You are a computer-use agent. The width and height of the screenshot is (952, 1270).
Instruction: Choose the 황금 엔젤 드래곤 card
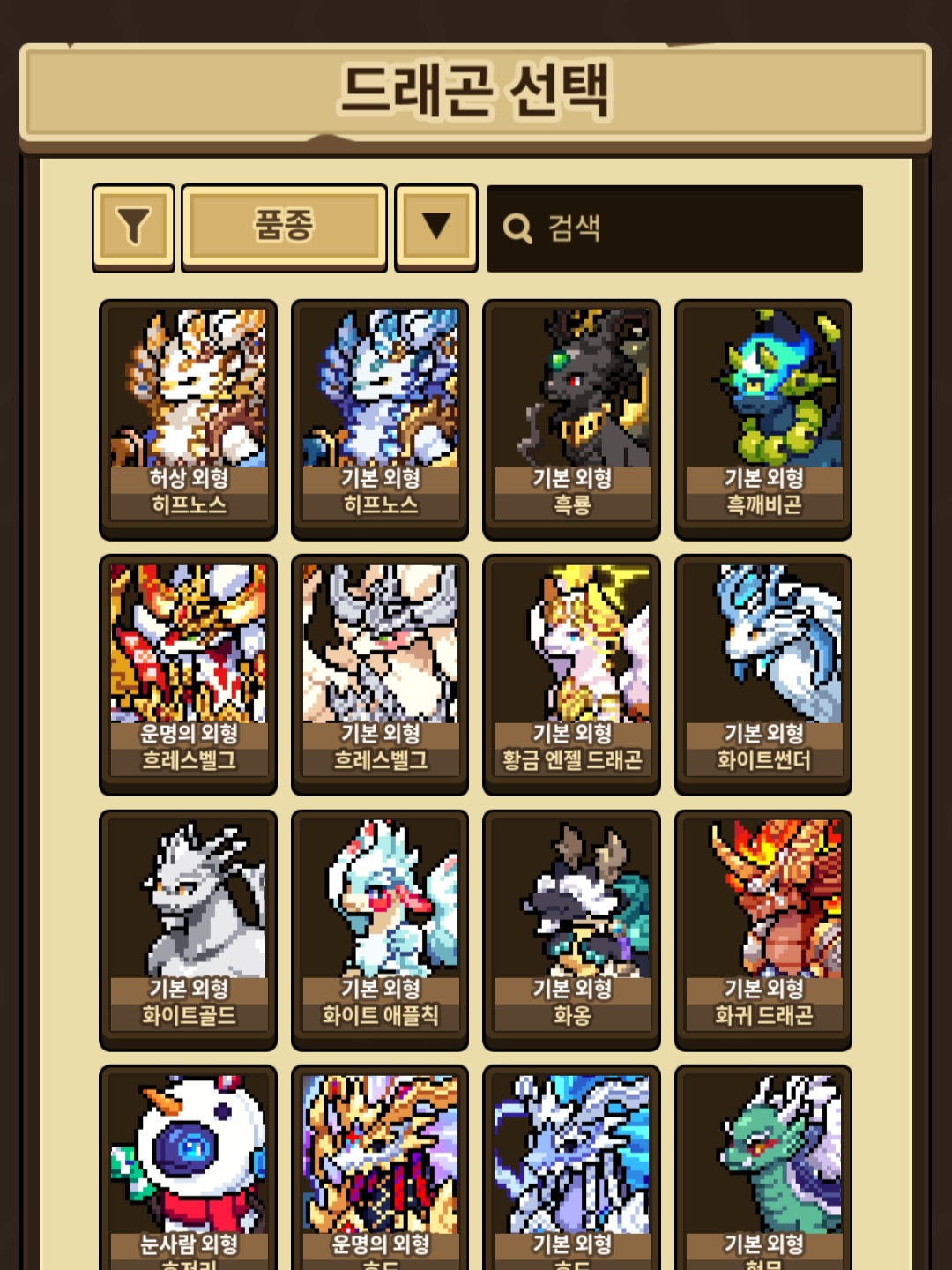tap(571, 674)
